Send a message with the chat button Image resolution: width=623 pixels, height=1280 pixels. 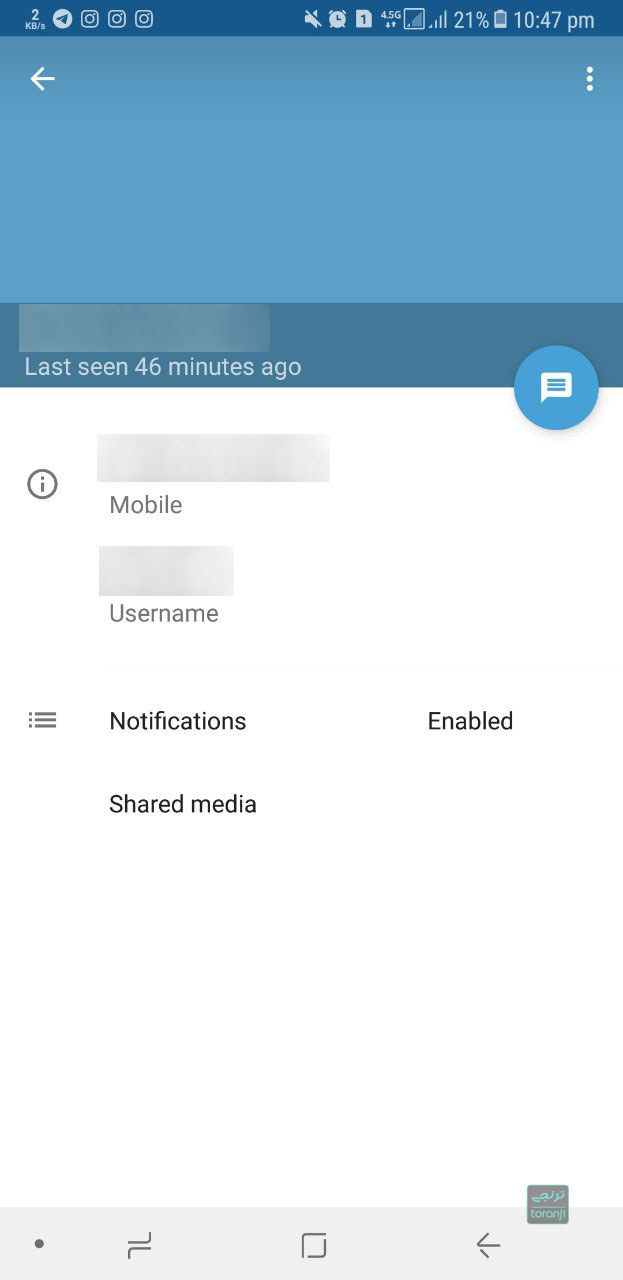[556, 388]
